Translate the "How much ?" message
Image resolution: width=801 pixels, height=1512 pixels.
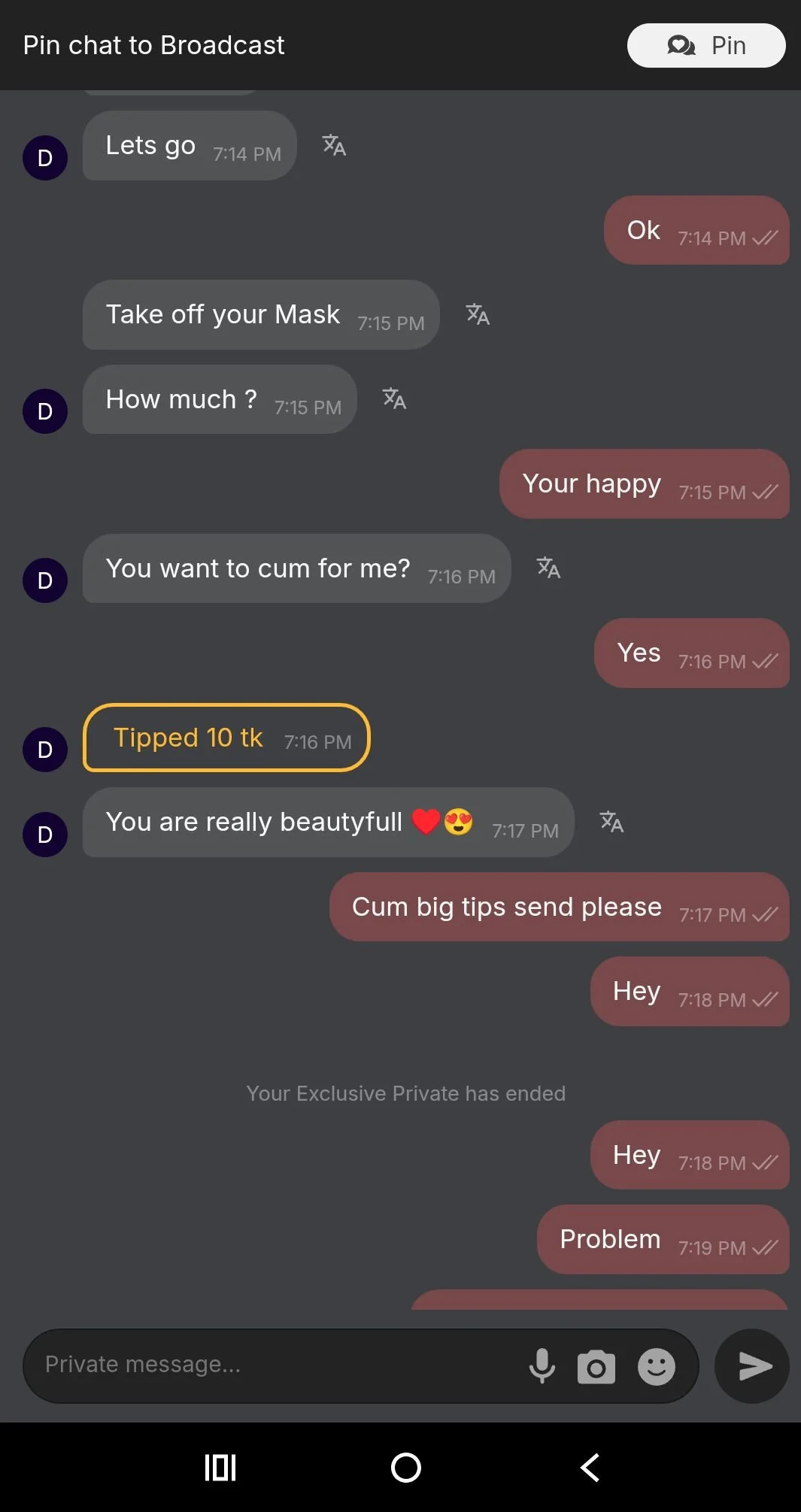(x=394, y=398)
